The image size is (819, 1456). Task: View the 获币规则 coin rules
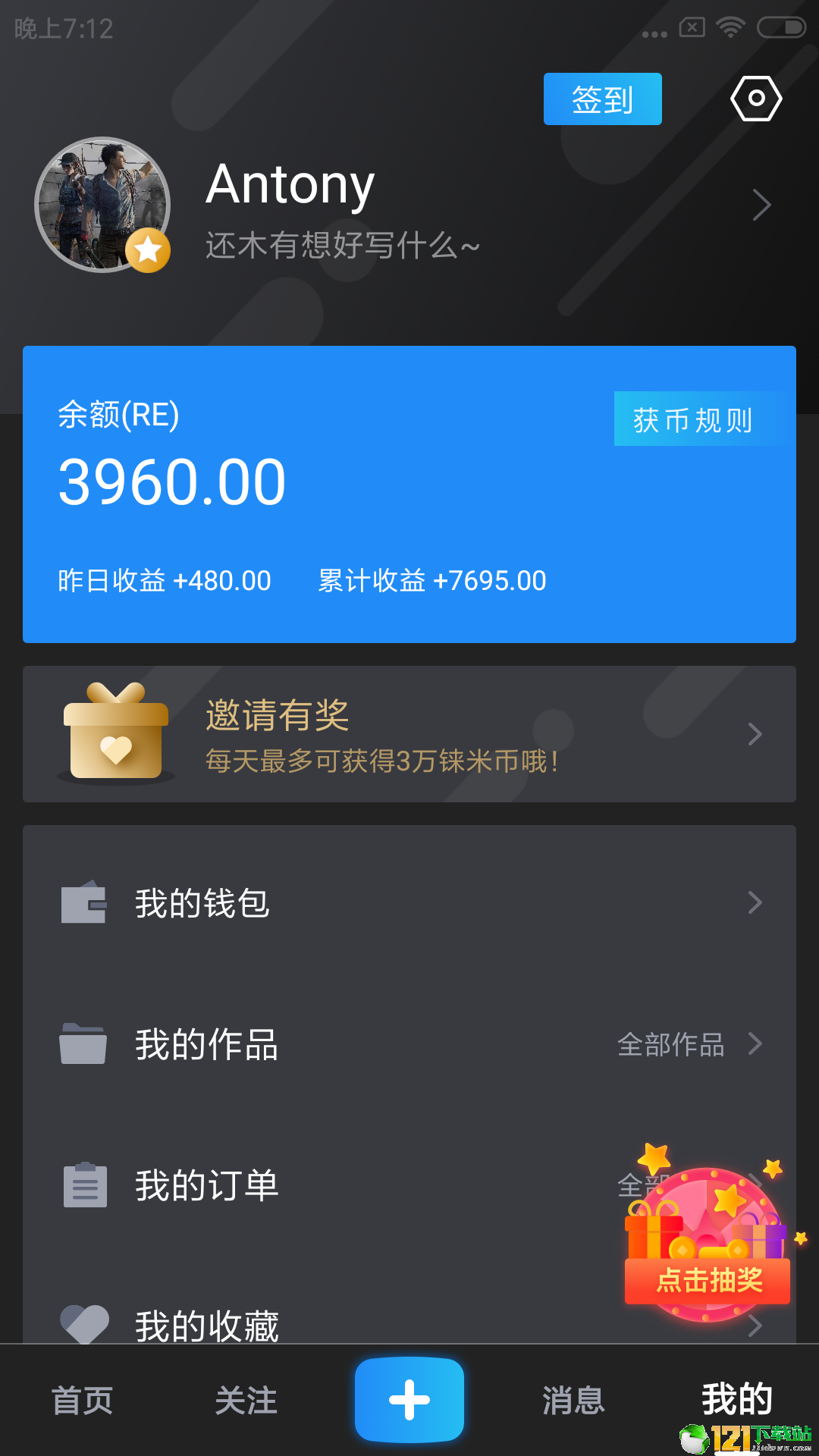click(x=693, y=419)
